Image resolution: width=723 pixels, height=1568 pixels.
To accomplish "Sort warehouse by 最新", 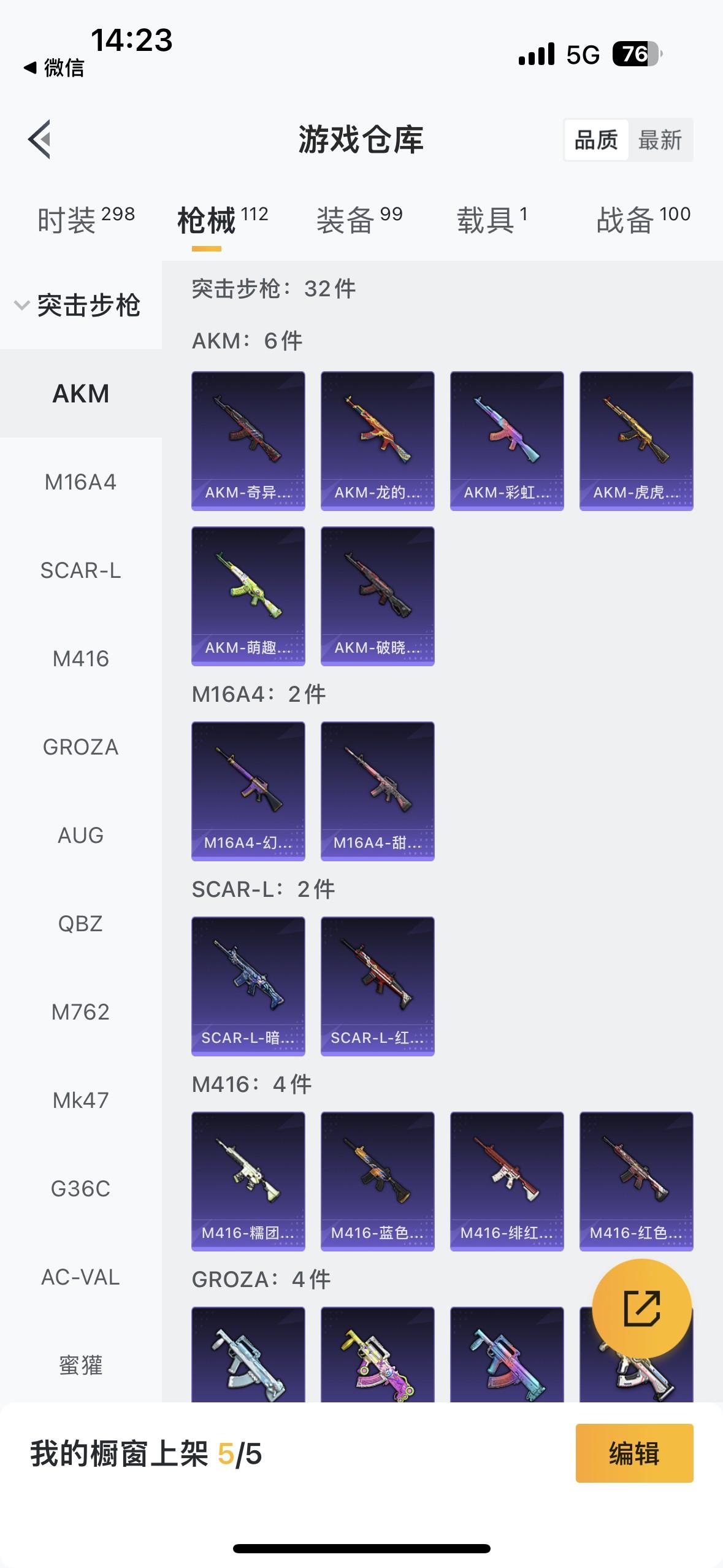I will click(x=660, y=140).
